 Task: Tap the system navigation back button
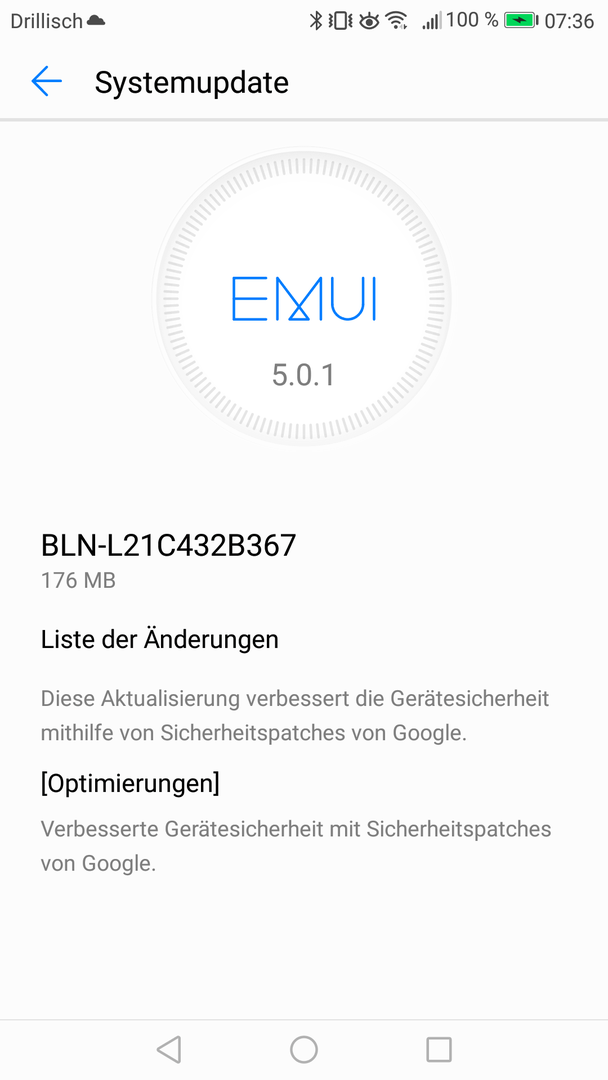point(169,1050)
